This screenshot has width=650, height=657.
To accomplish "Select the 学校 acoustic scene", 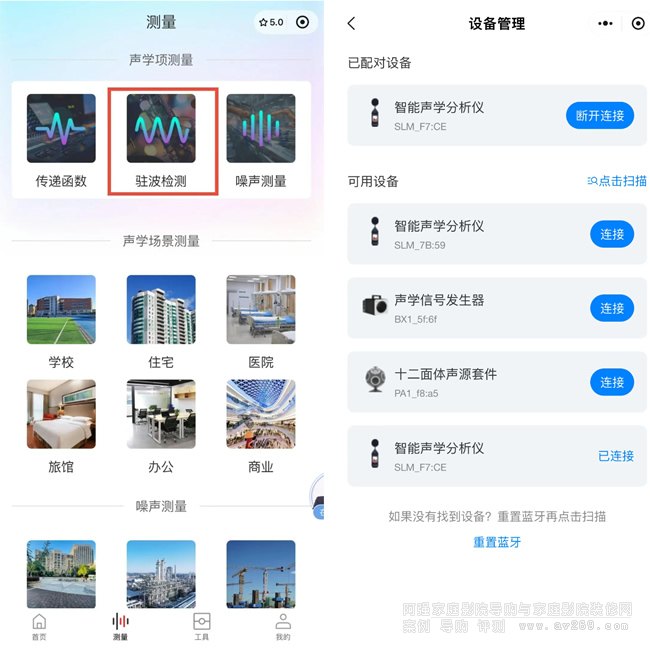I will click(61, 321).
